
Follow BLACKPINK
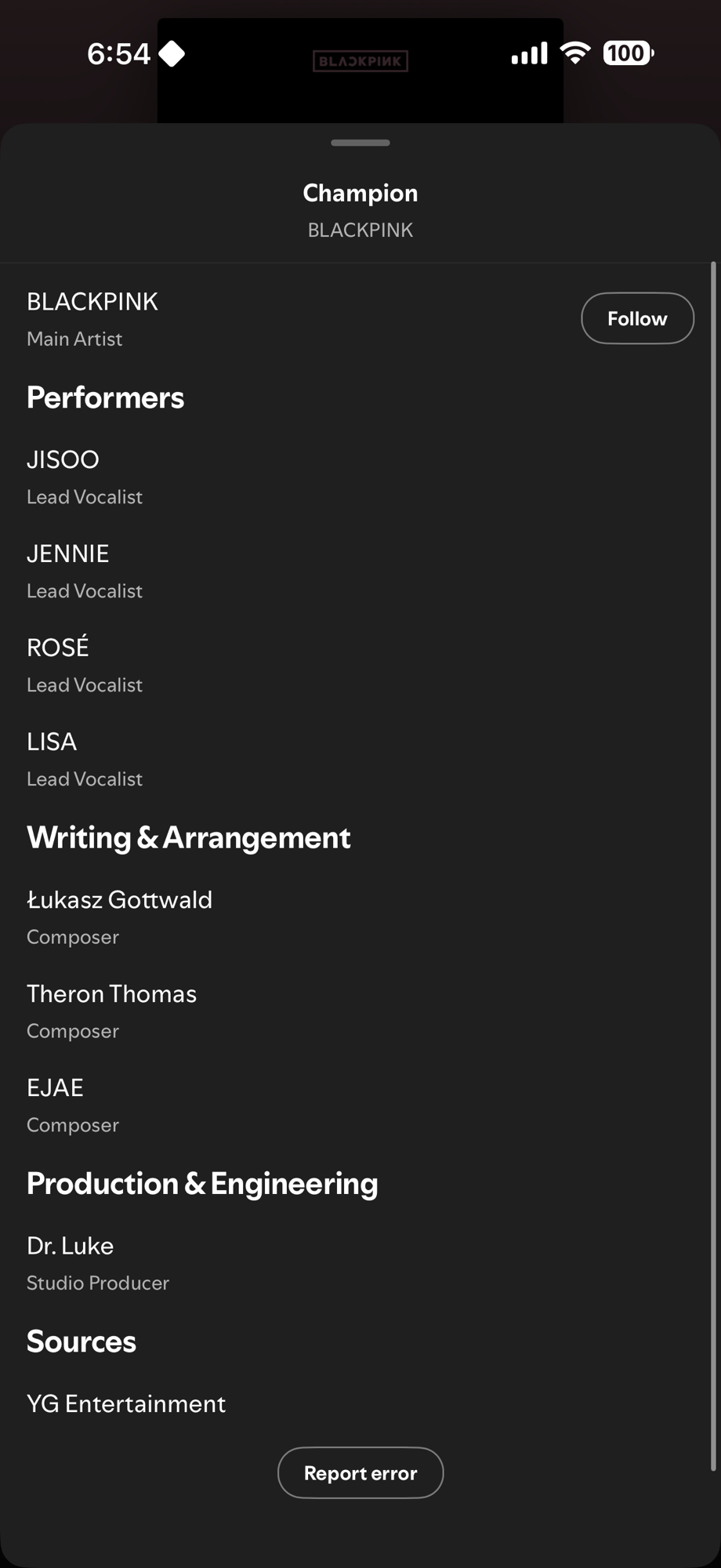coord(637,318)
